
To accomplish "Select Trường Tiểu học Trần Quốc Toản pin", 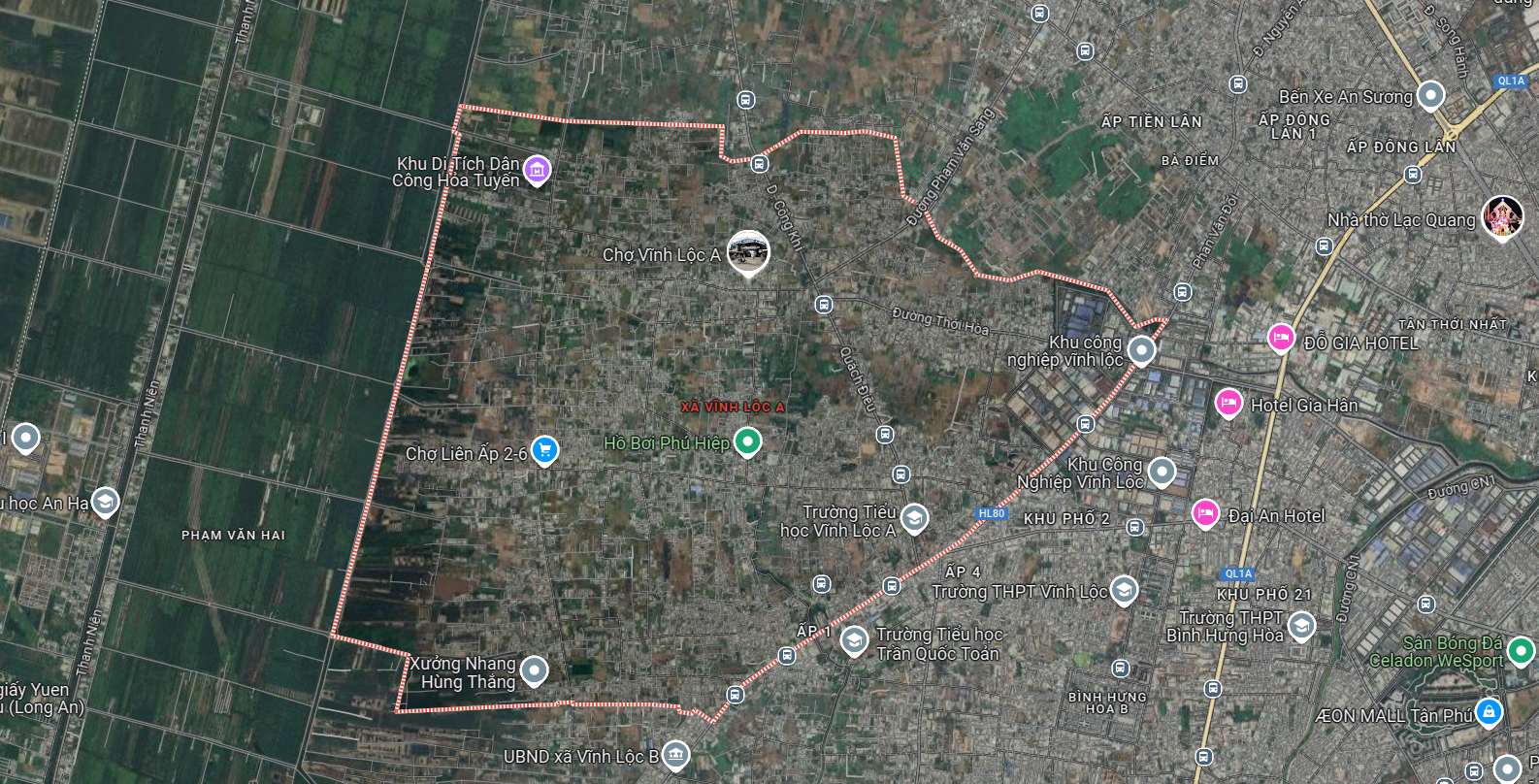I will (854, 640).
